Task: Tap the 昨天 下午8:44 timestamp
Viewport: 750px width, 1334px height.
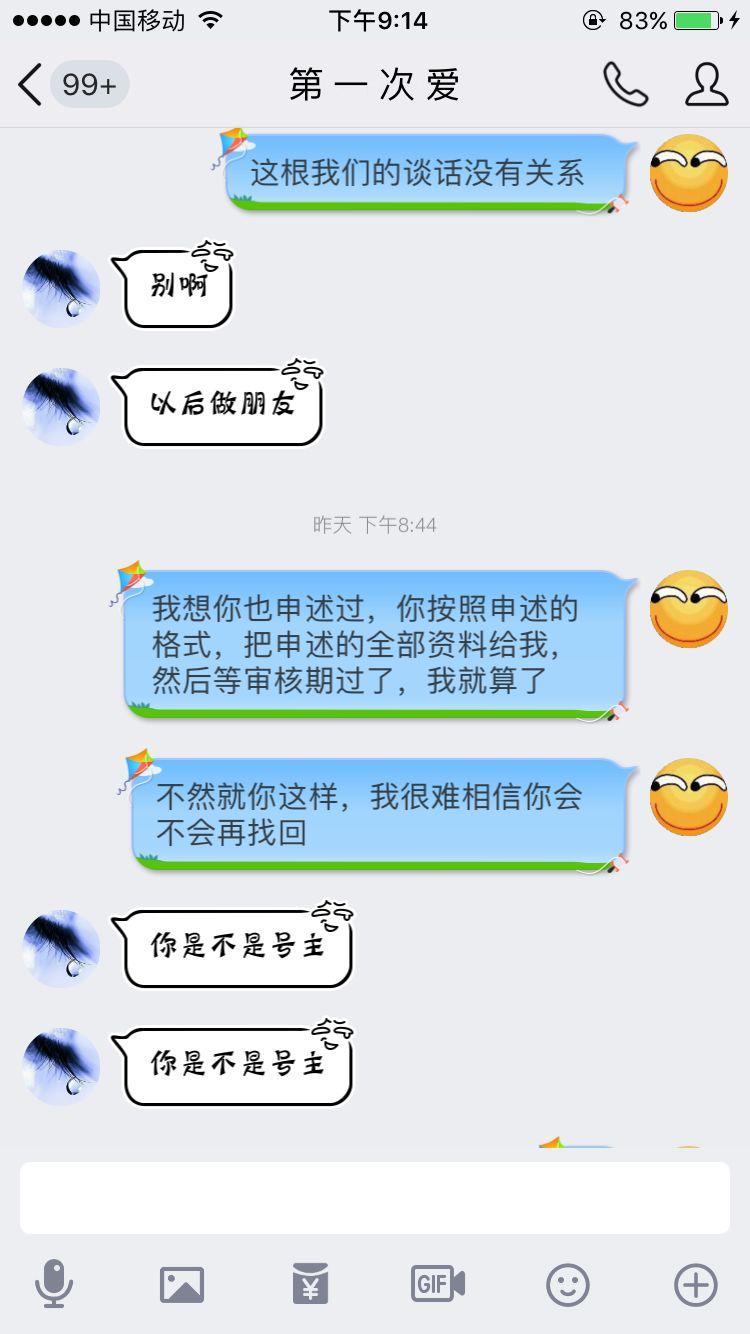Action: tap(375, 524)
